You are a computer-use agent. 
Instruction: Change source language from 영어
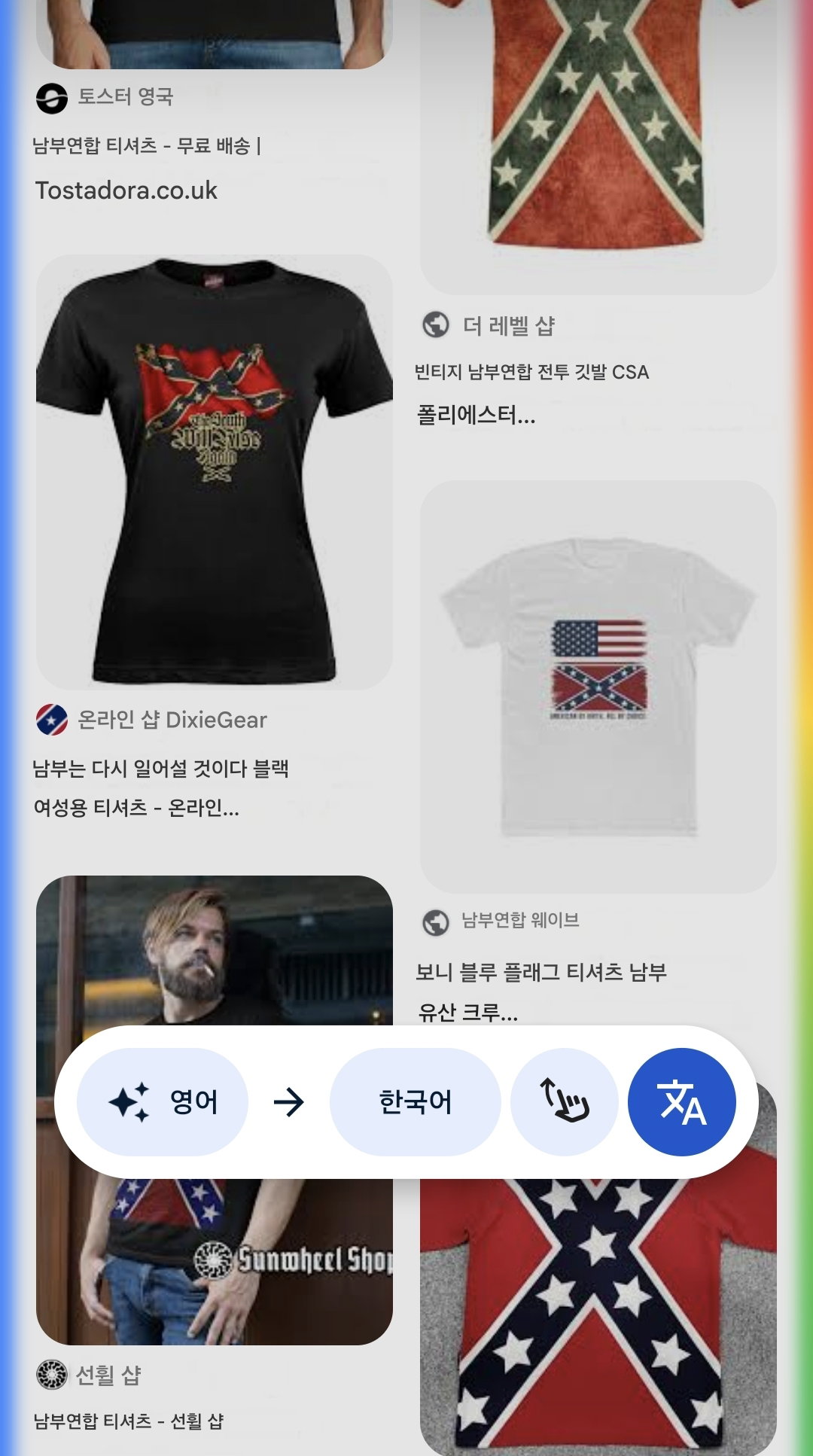point(163,1102)
